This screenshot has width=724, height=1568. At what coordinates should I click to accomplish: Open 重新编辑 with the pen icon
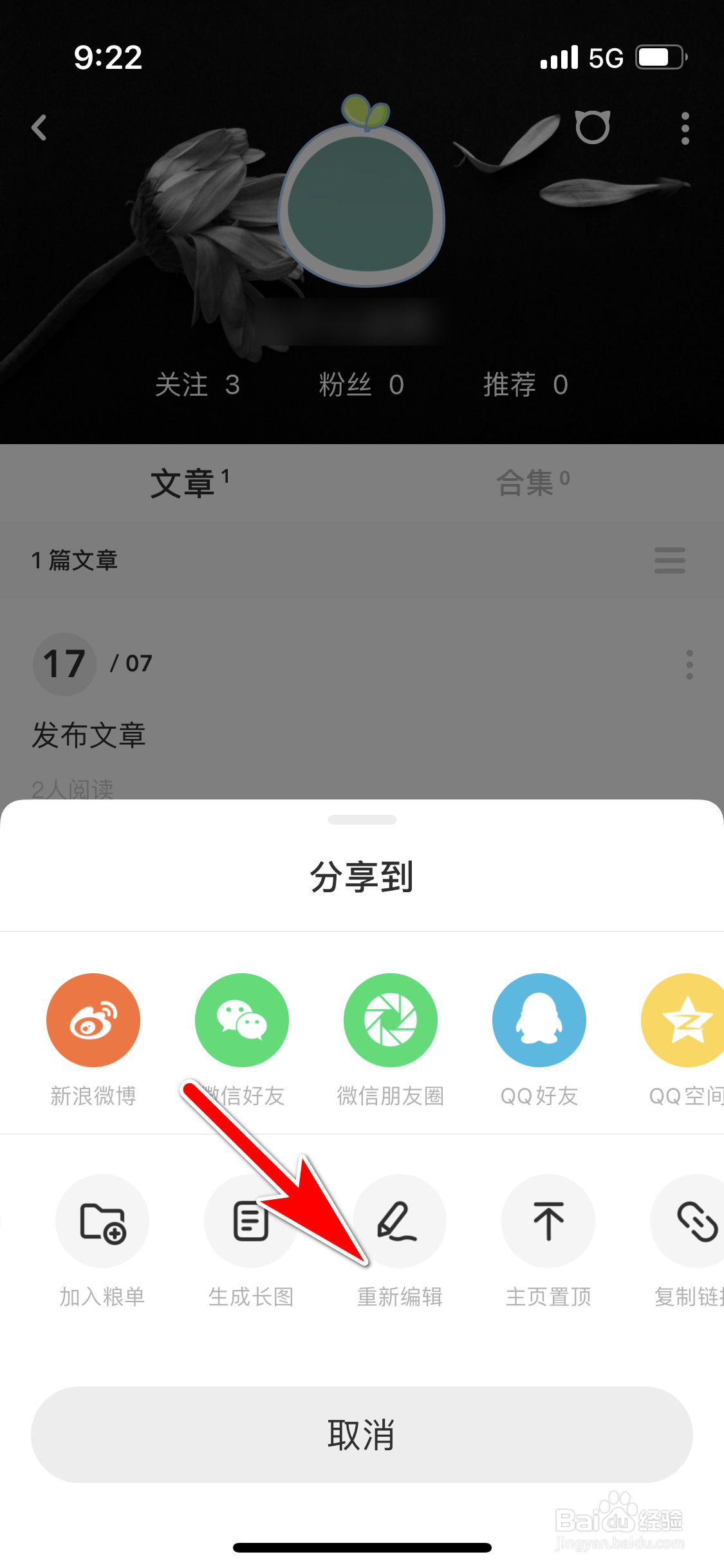click(399, 1220)
